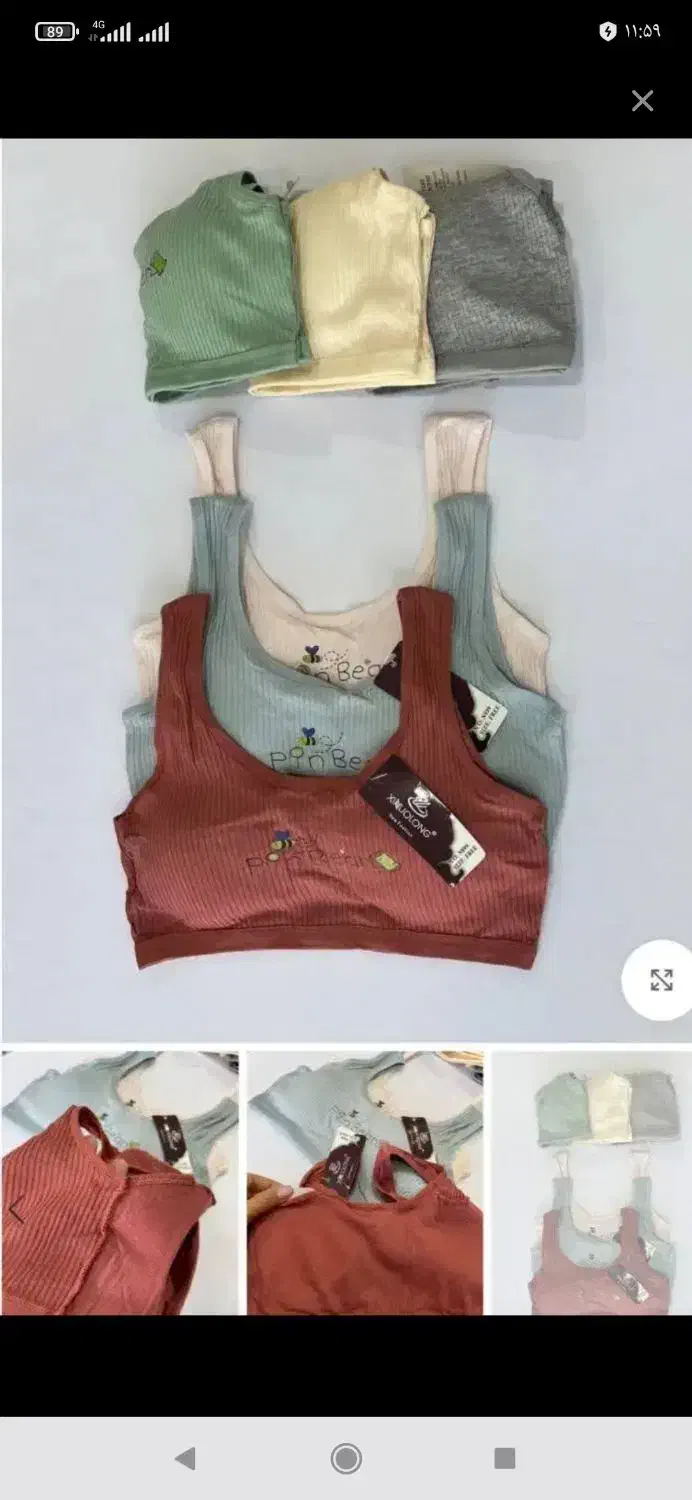View the thumbnail showing all tops together
This screenshot has height=1500, width=692.
[593, 1182]
